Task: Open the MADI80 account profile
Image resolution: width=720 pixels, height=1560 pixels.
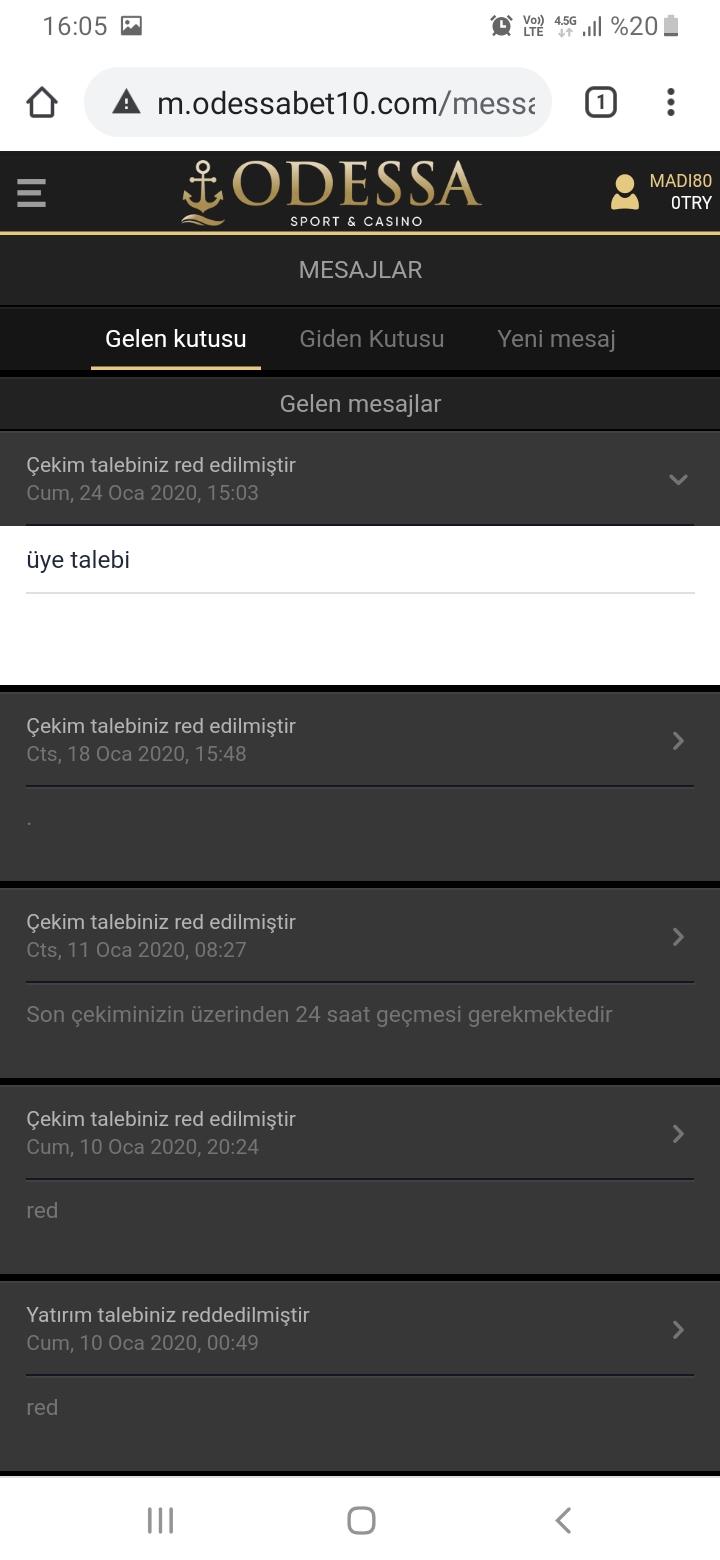Action: point(661,191)
